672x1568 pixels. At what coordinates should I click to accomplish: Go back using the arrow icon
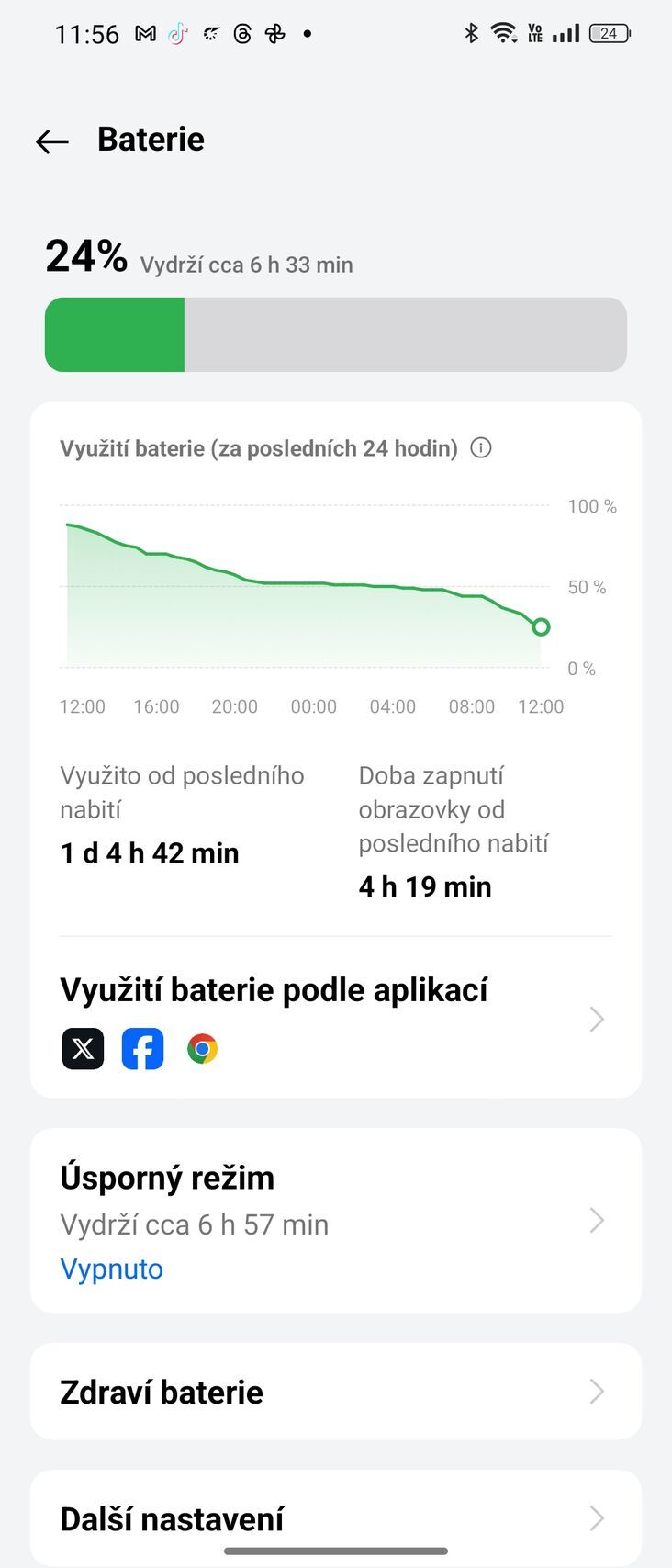51,141
